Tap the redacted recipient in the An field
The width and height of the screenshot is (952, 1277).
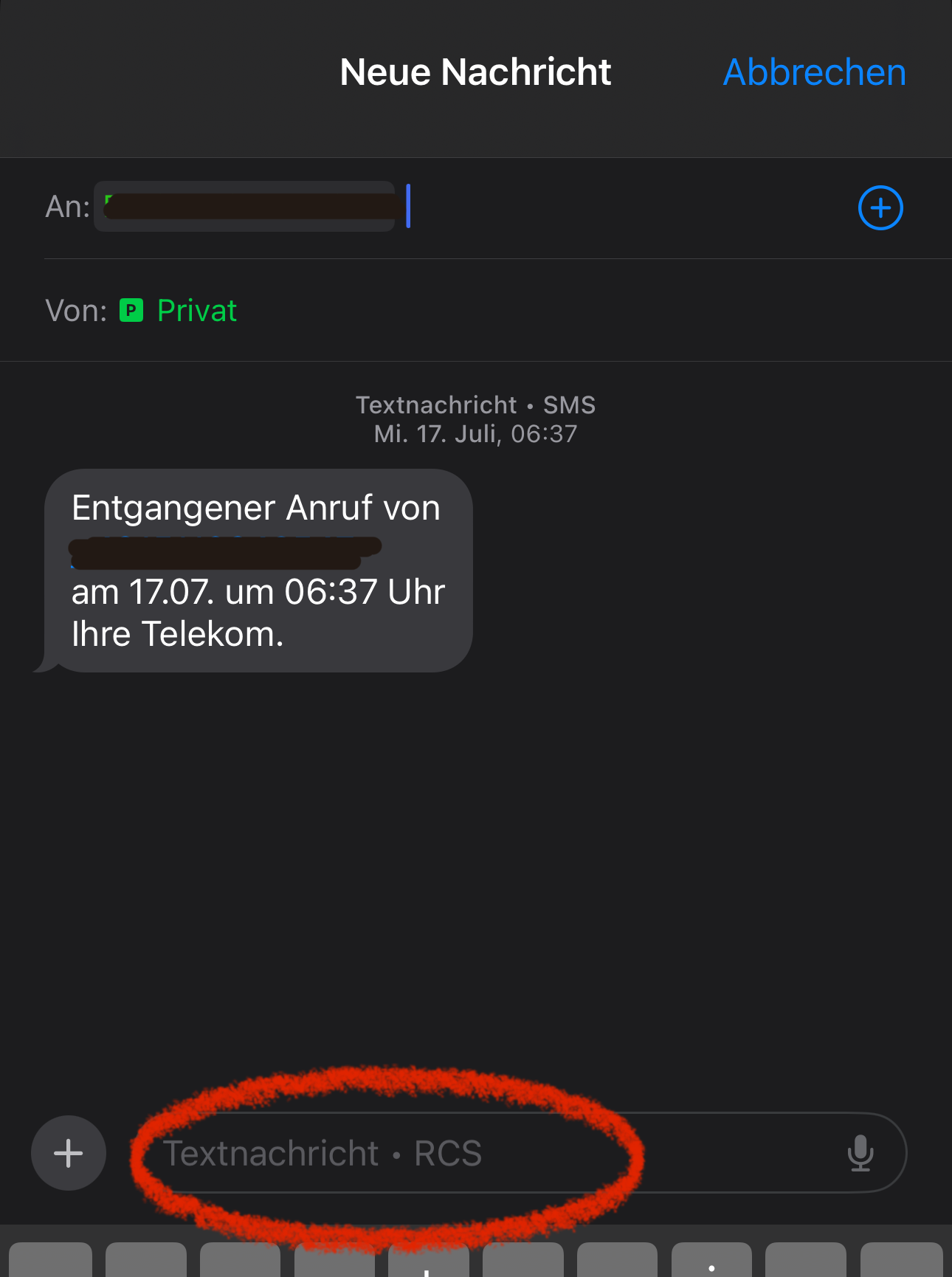245,207
